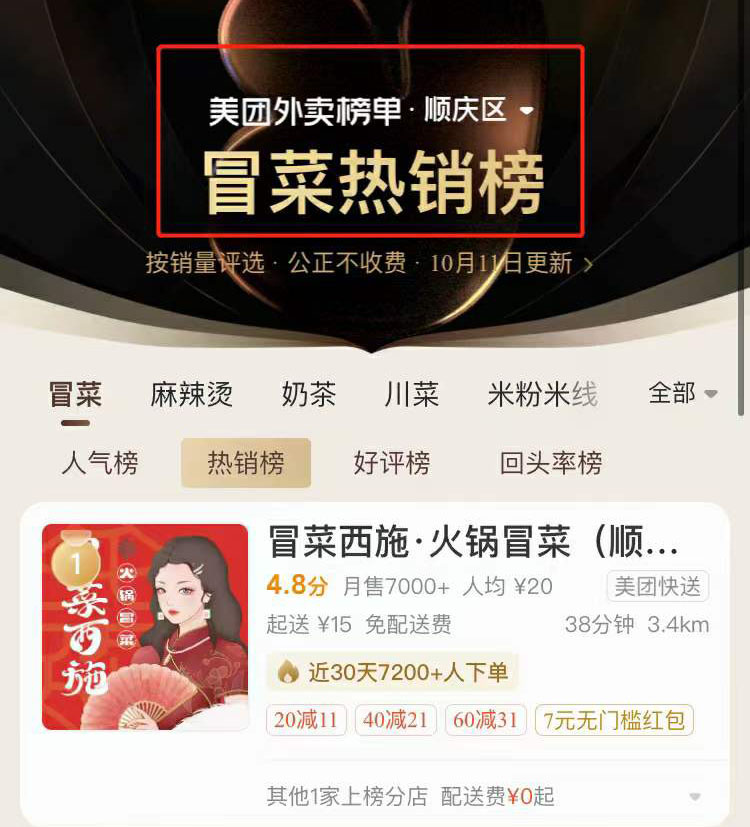Select the 冒菜 category tab
The image size is (750, 827).
click(75, 394)
